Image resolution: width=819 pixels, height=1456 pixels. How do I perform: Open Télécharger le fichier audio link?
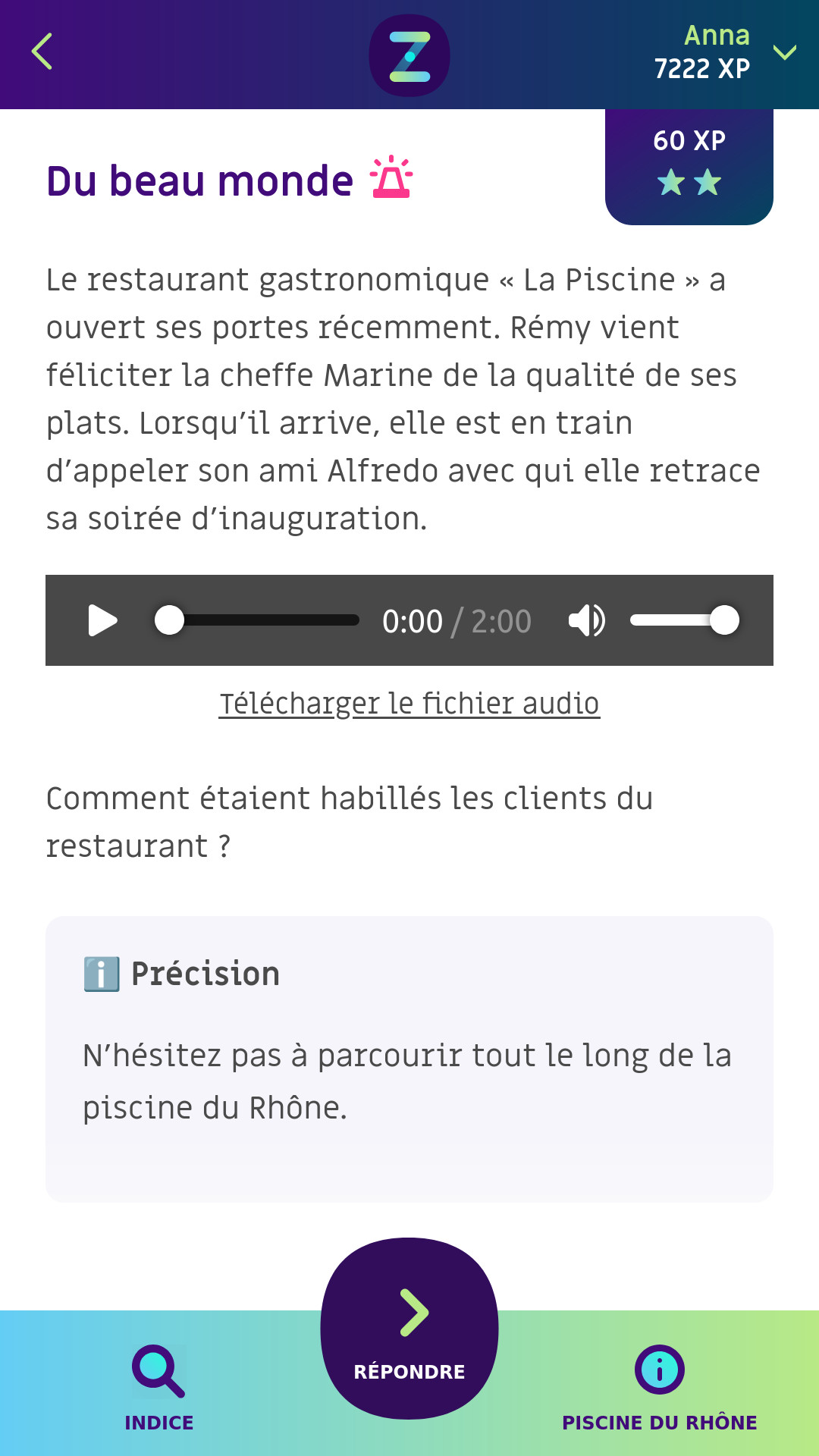tap(409, 704)
